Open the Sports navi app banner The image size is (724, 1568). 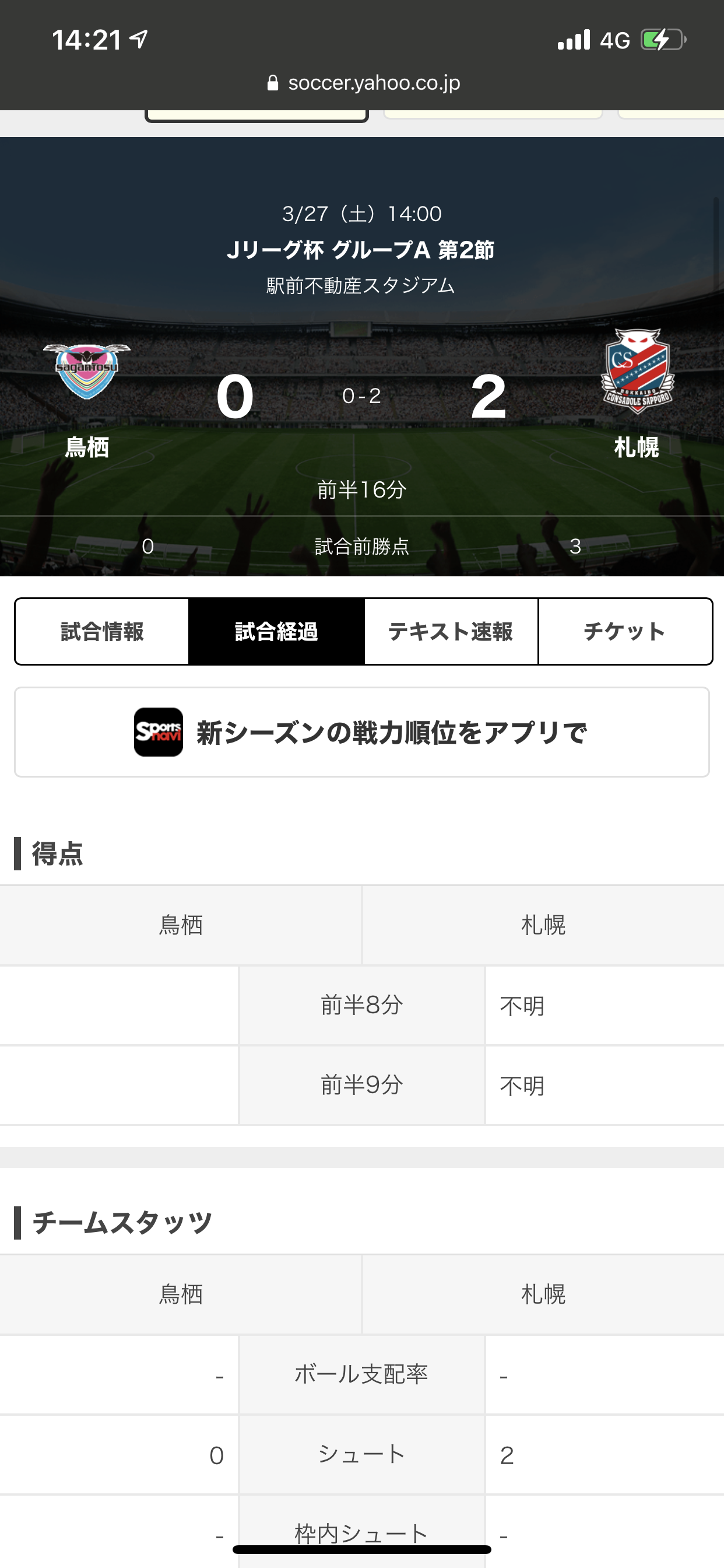coord(361,731)
